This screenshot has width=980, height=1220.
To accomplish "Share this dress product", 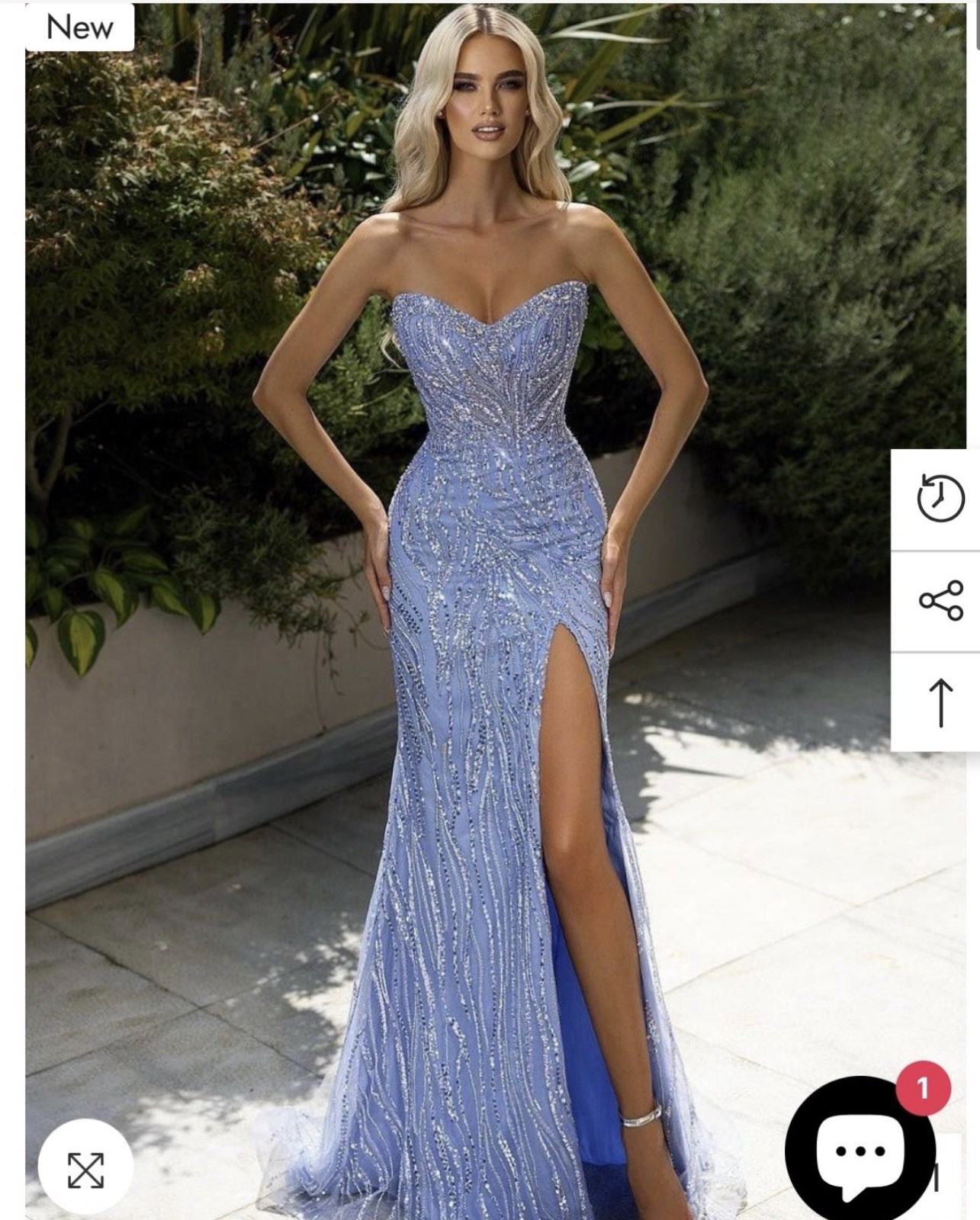I will coord(941,600).
